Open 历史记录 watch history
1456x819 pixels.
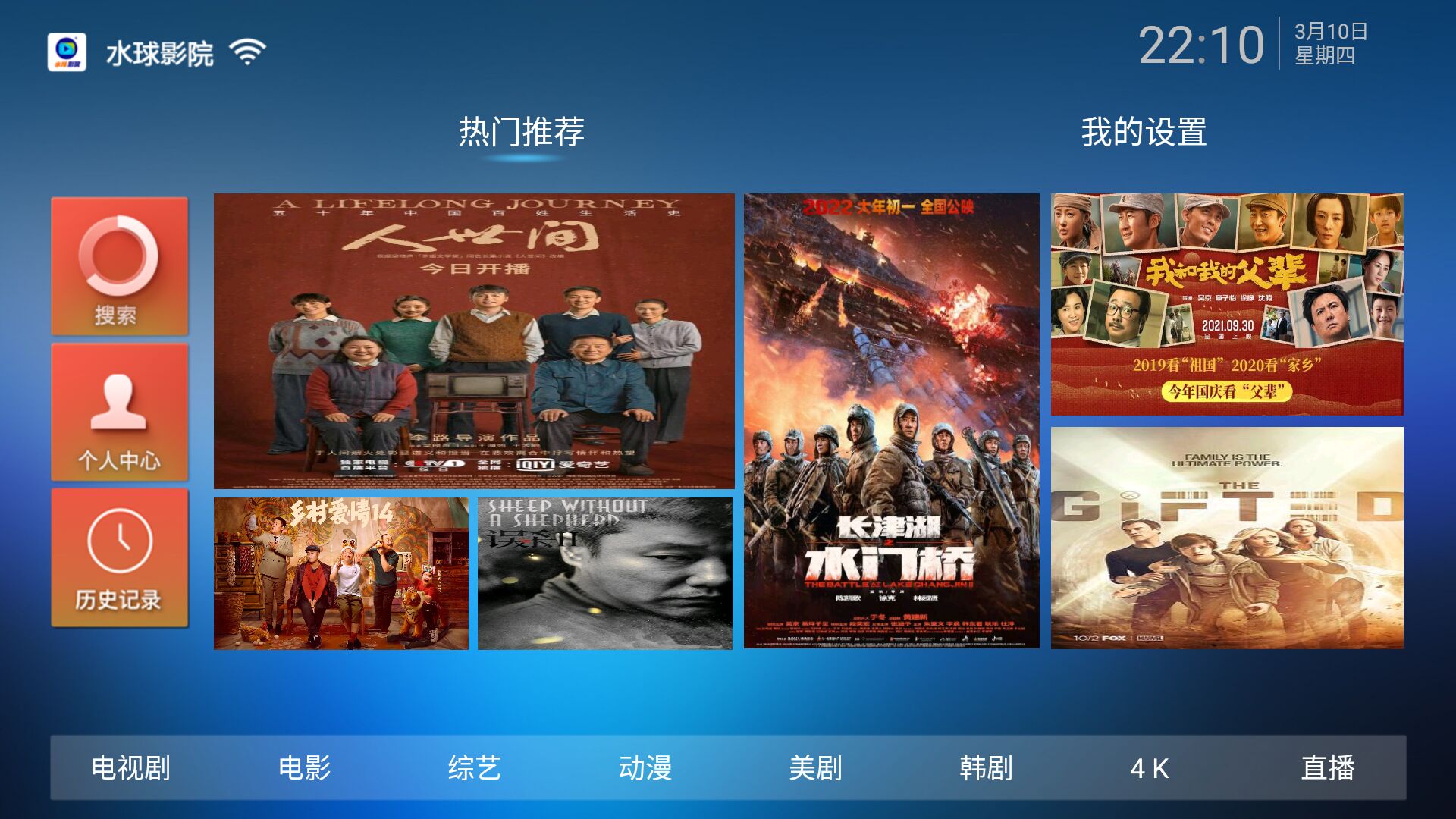point(119,557)
